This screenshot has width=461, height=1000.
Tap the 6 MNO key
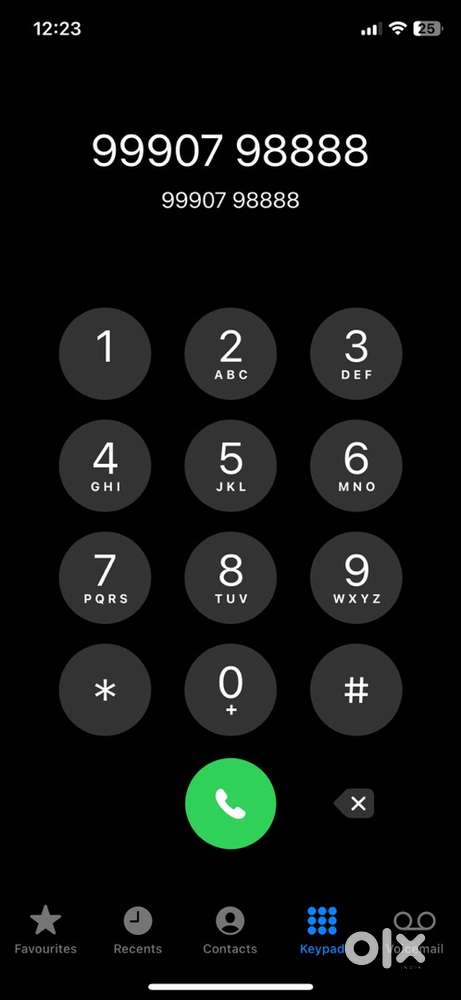click(356, 466)
